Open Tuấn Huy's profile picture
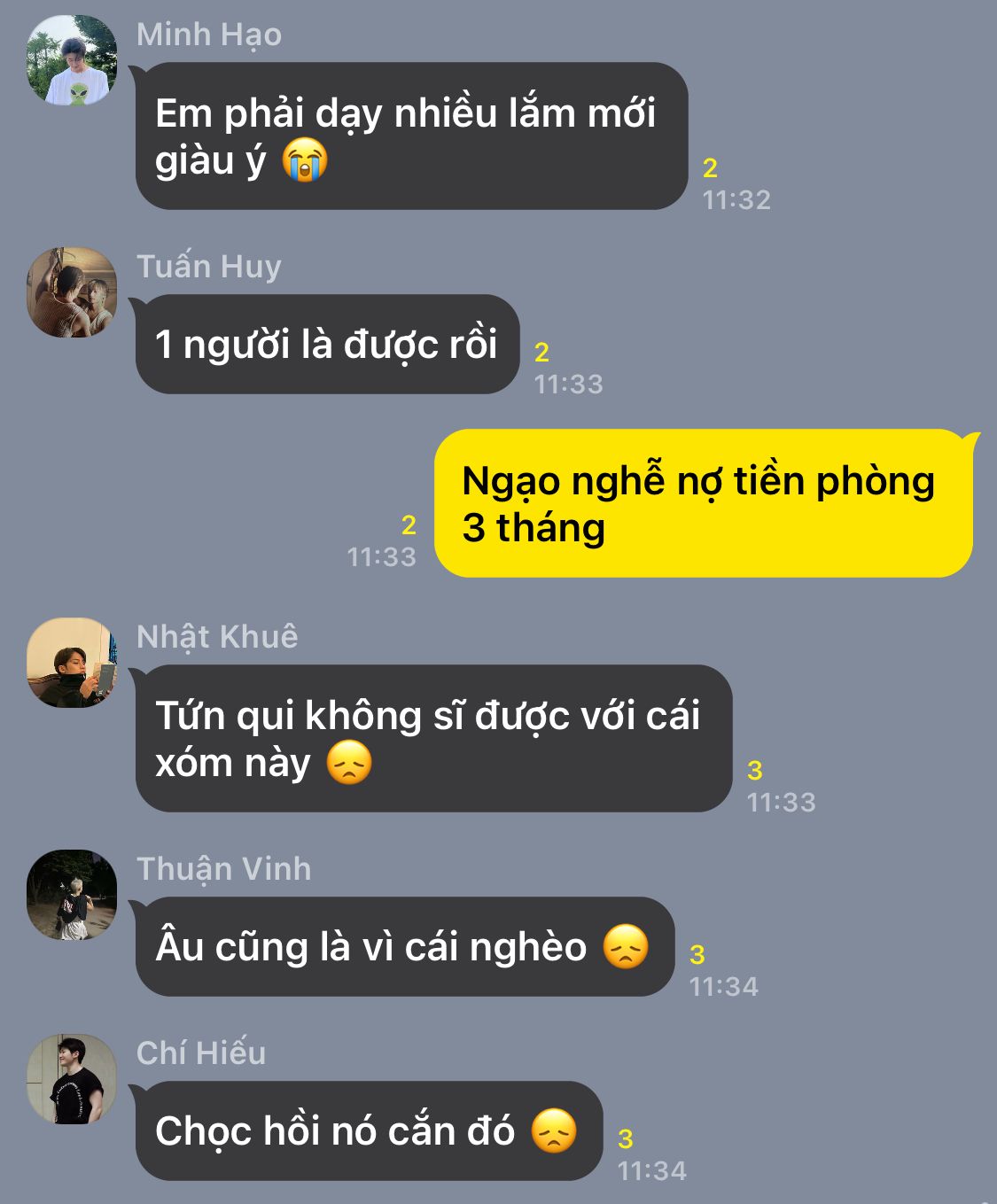The height and width of the screenshot is (1204, 997). [x=72, y=292]
